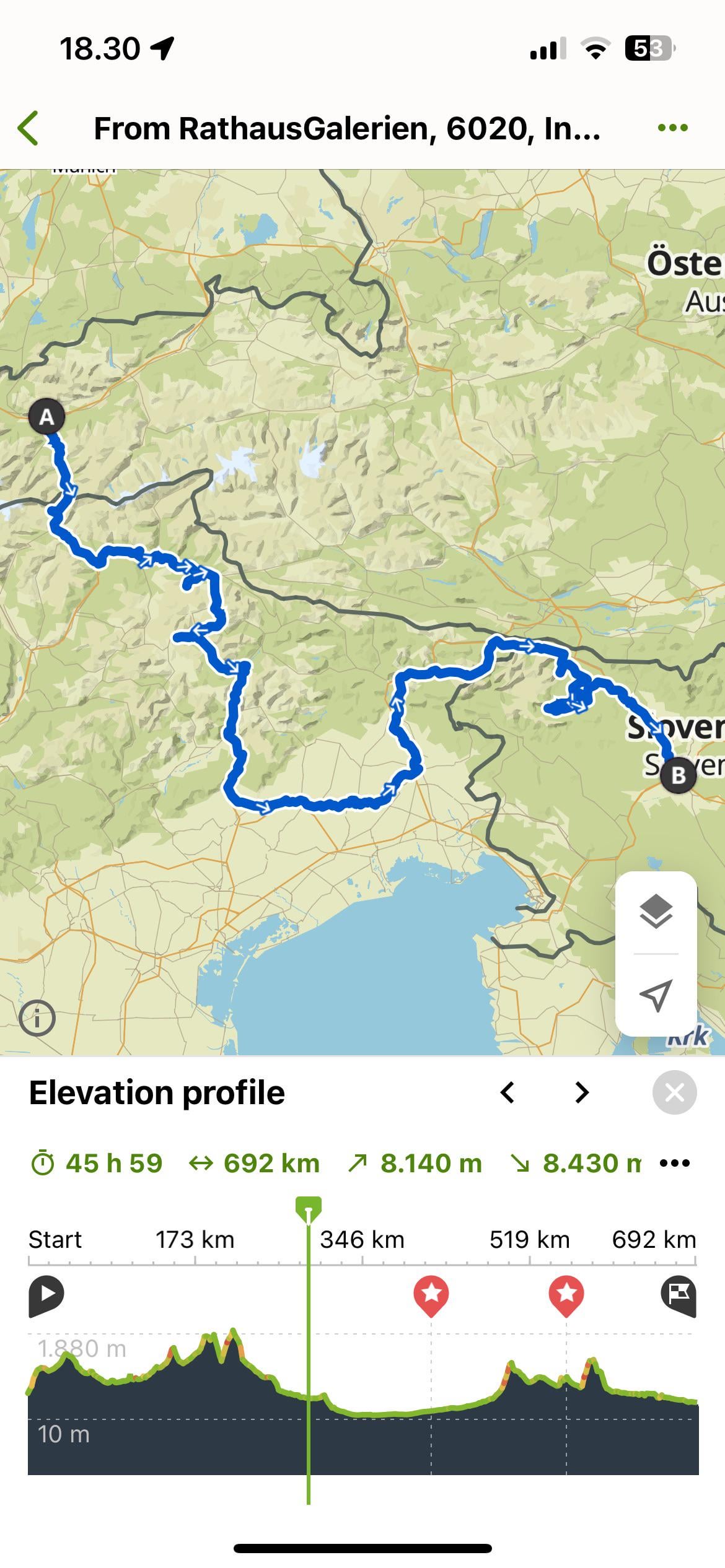Image resolution: width=725 pixels, height=1568 pixels.
Task: Close the Elevation profile panel
Action: [x=674, y=1093]
